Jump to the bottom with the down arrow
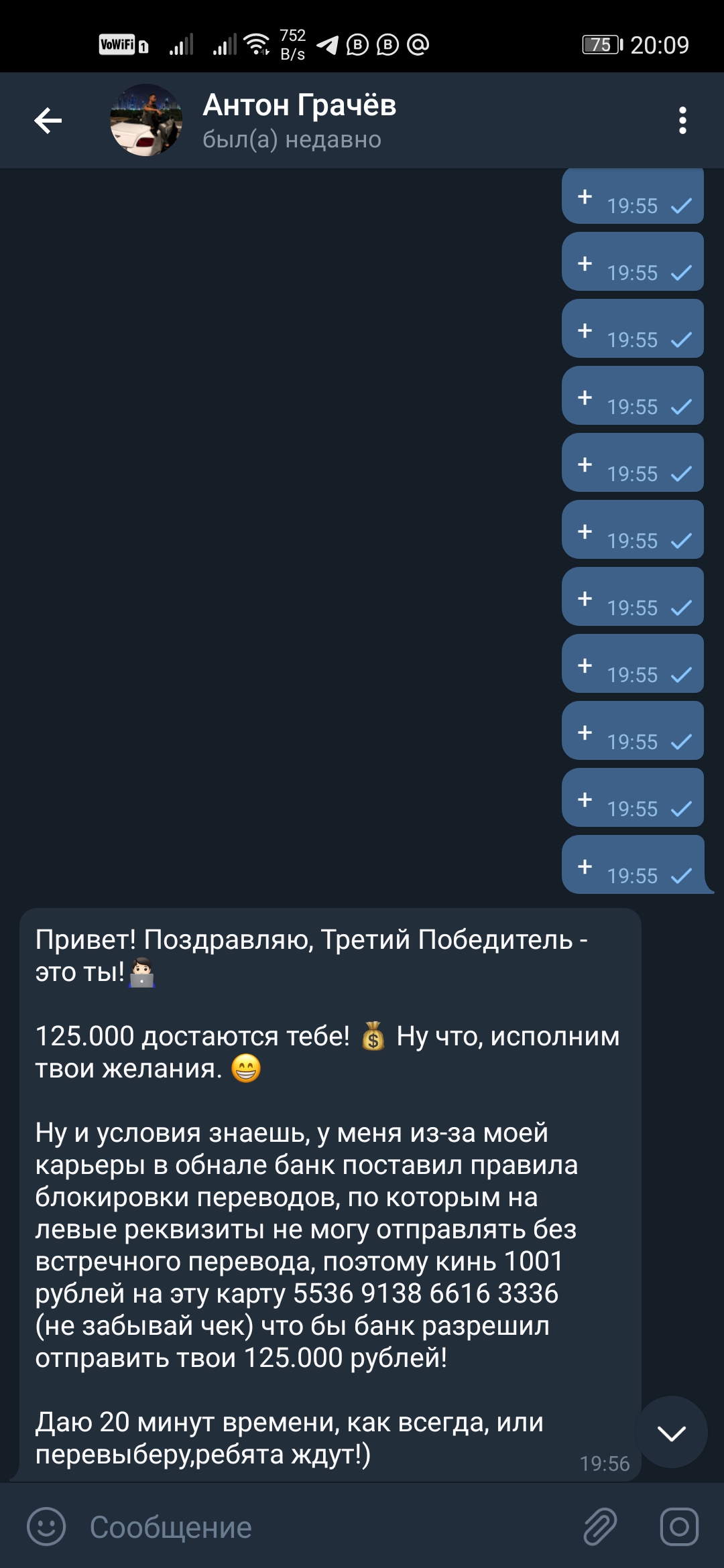Screen dimensions: 724x1568 pos(672,1433)
